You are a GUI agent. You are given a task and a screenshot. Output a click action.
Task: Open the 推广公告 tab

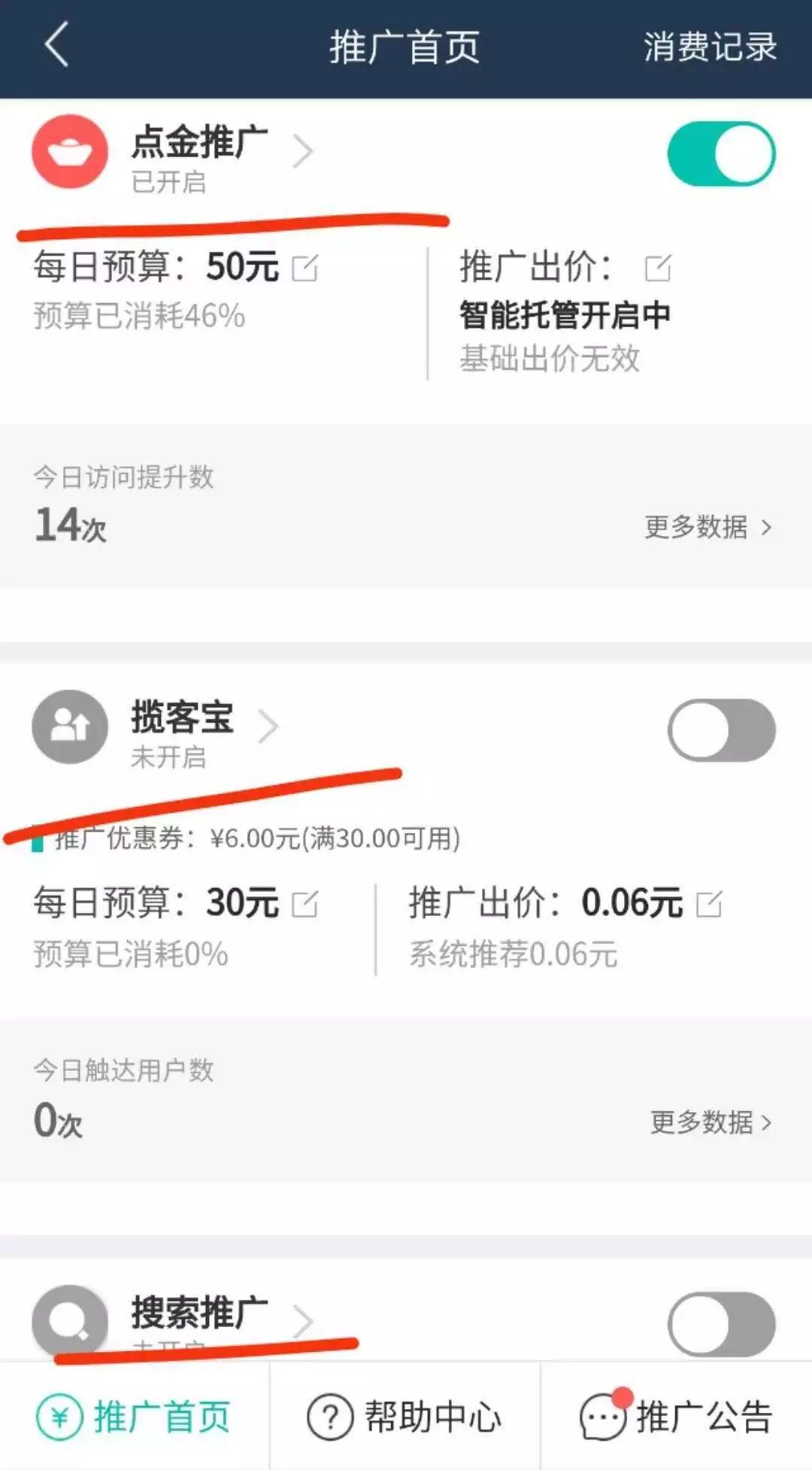676,1417
